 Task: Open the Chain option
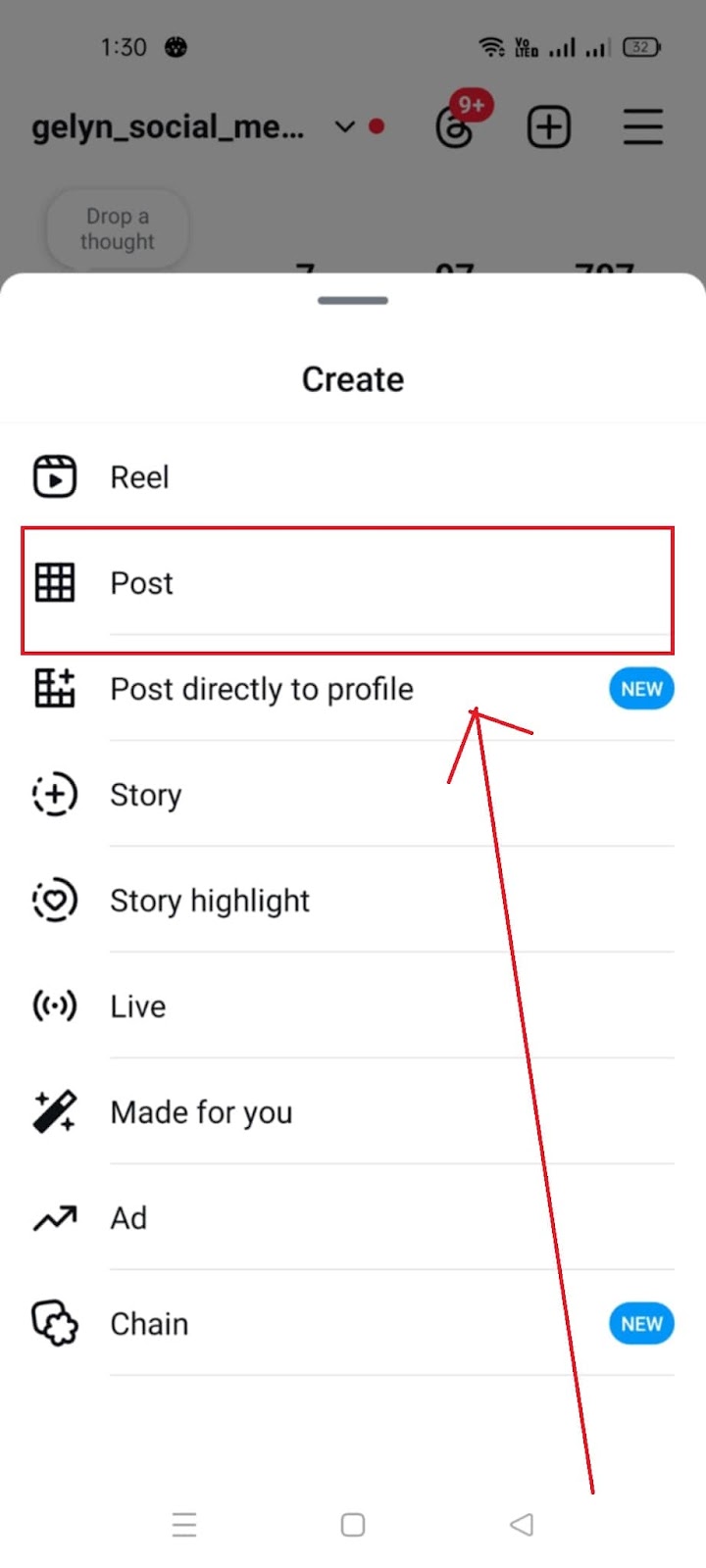point(353,1324)
